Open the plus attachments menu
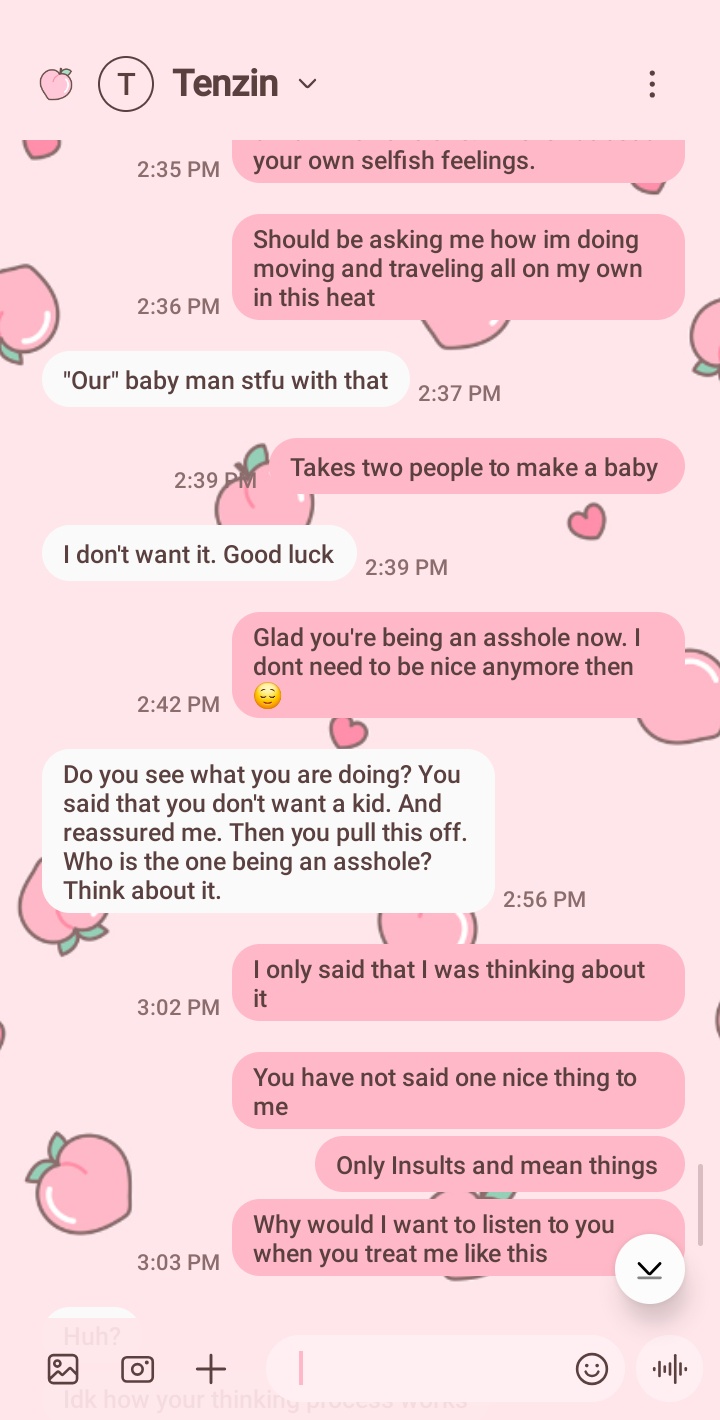Viewport: 720px width, 1420px height. click(x=210, y=1369)
